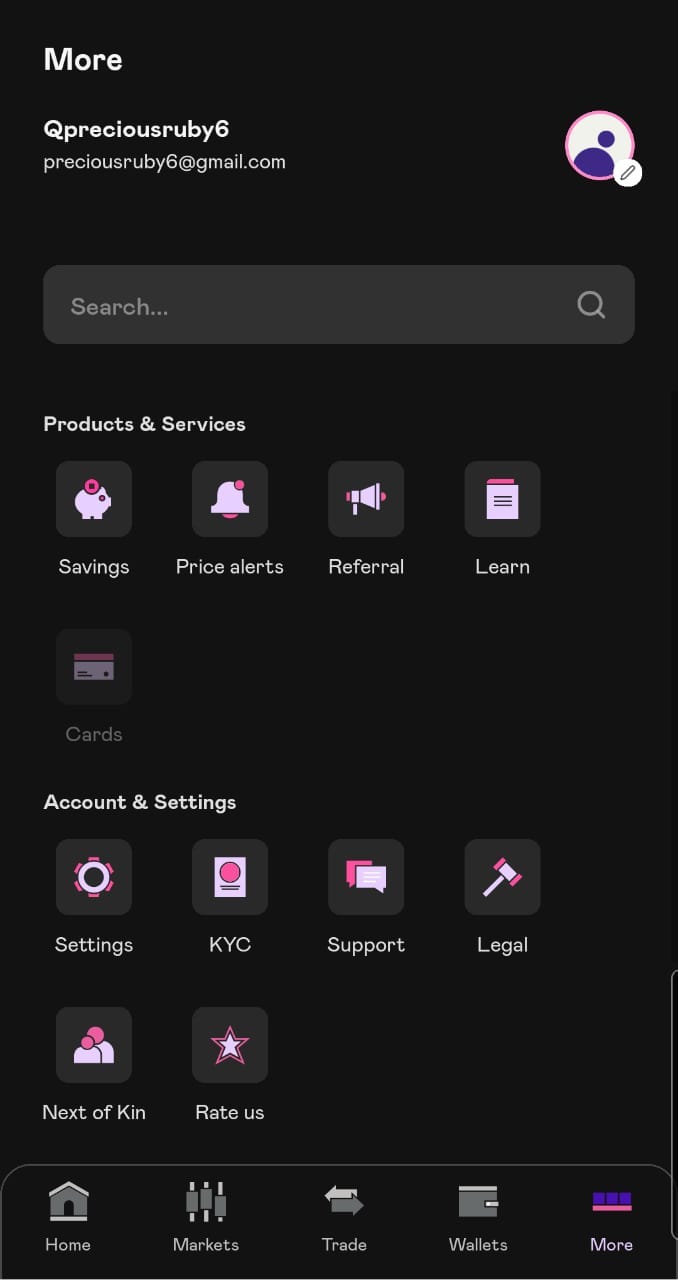Tap the Search field
The width and height of the screenshot is (678, 1280).
[x=320, y=305]
